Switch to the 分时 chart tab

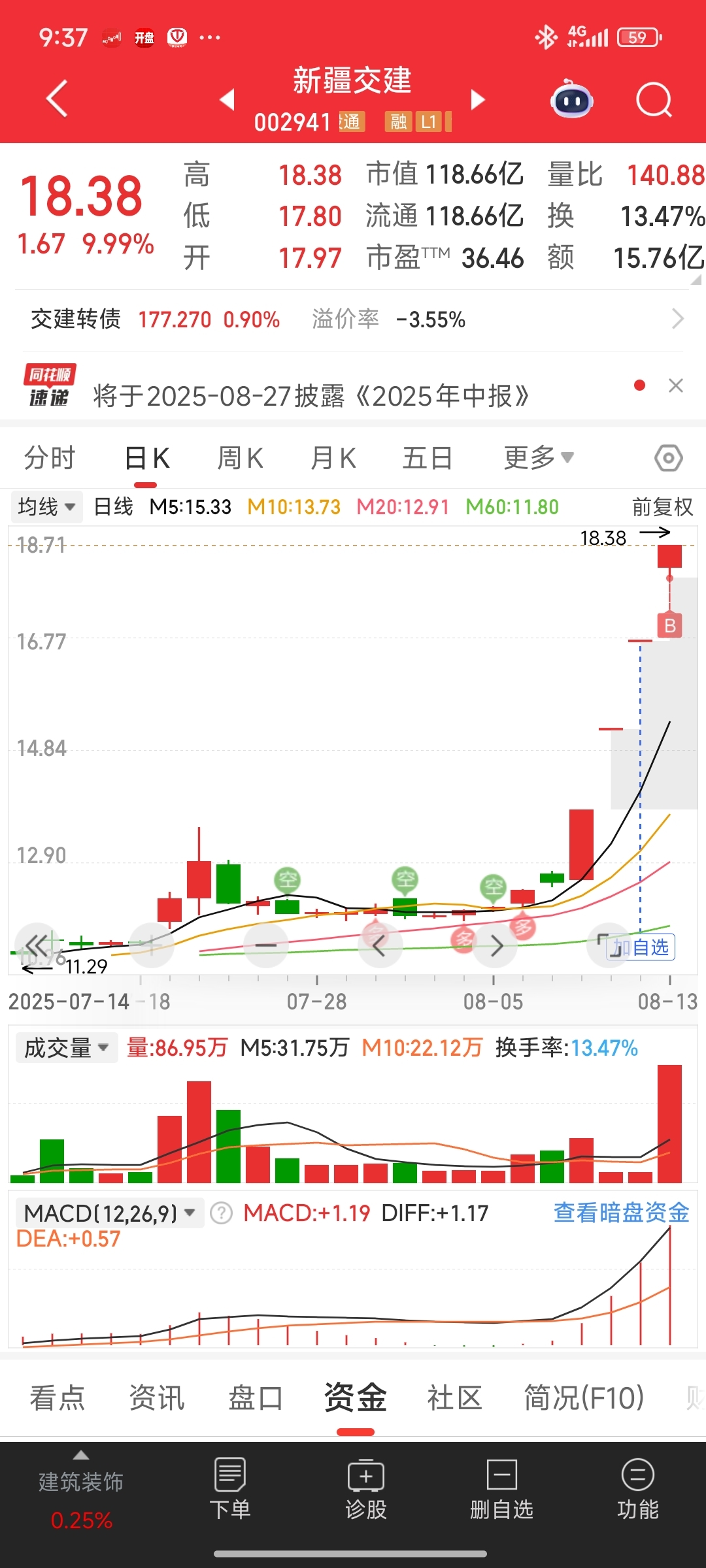pyautogui.click(x=50, y=458)
